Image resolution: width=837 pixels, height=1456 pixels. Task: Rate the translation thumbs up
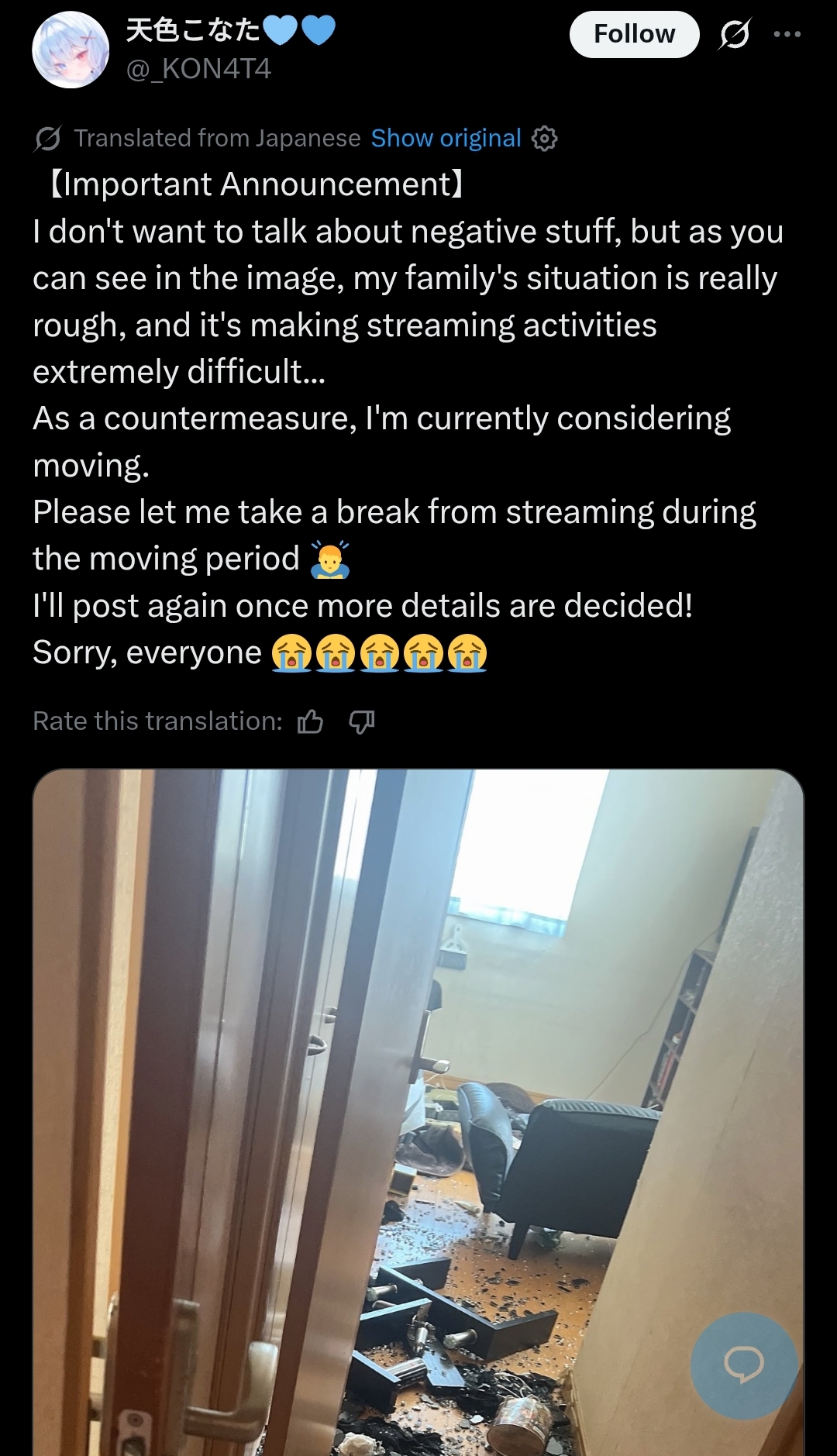pos(311,721)
